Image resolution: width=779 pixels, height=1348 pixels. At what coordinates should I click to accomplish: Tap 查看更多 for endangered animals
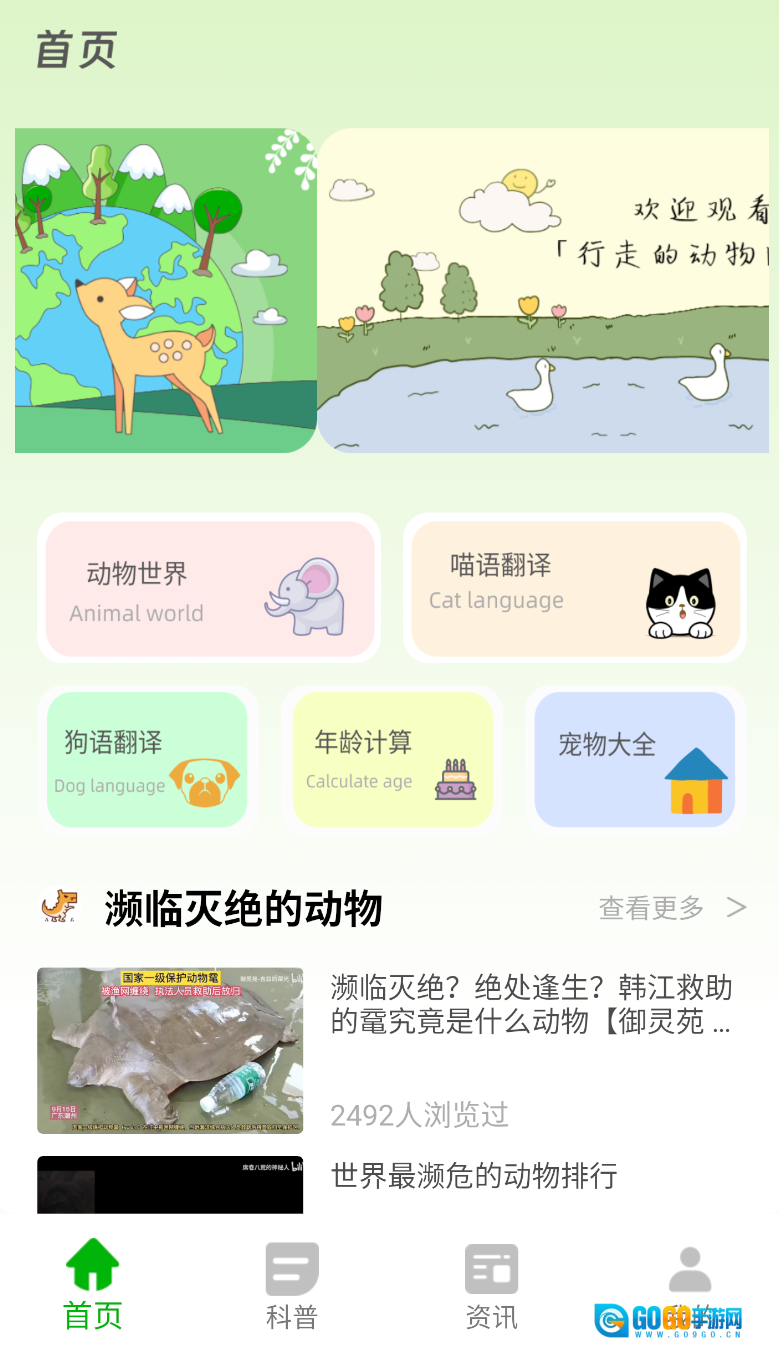point(672,908)
